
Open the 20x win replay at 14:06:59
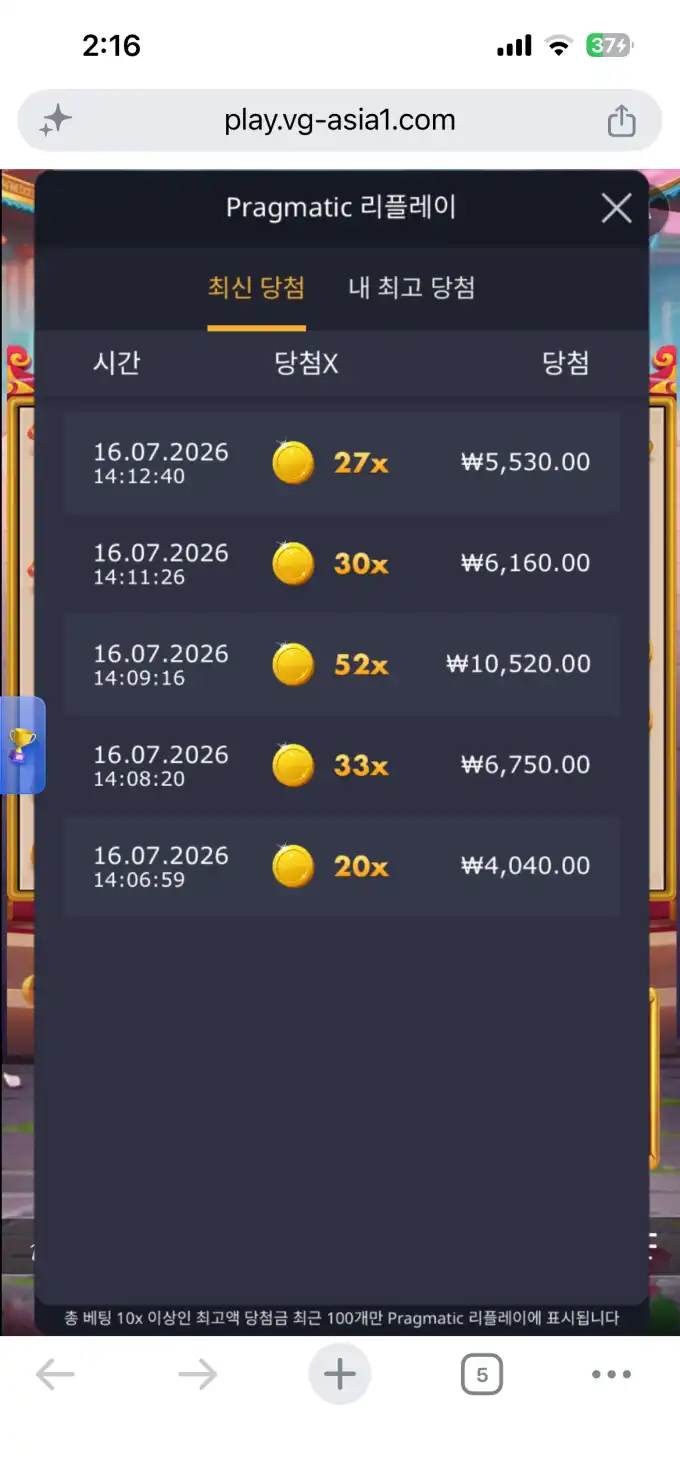(x=341, y=867)
